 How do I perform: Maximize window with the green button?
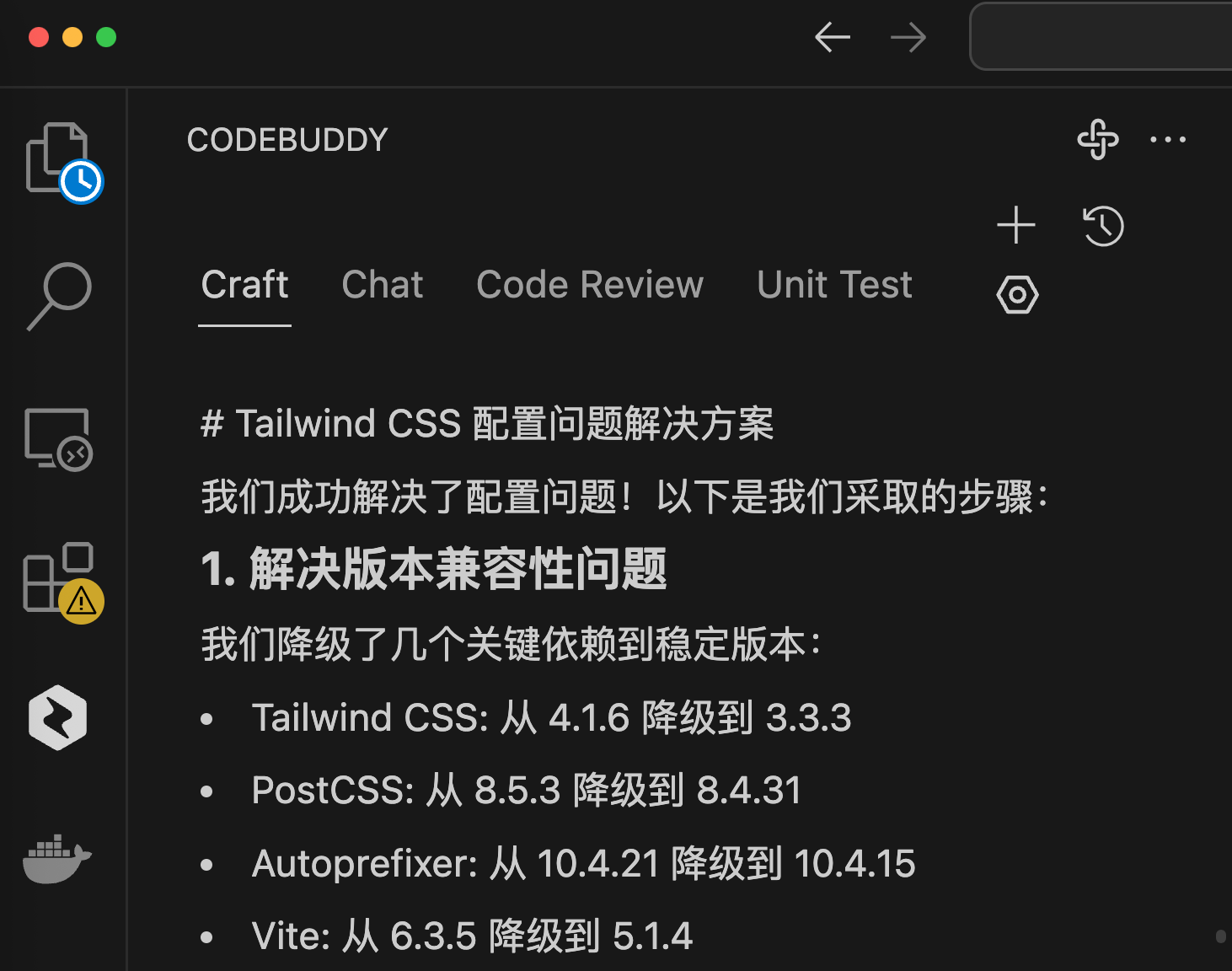click(x=106, y=37)
